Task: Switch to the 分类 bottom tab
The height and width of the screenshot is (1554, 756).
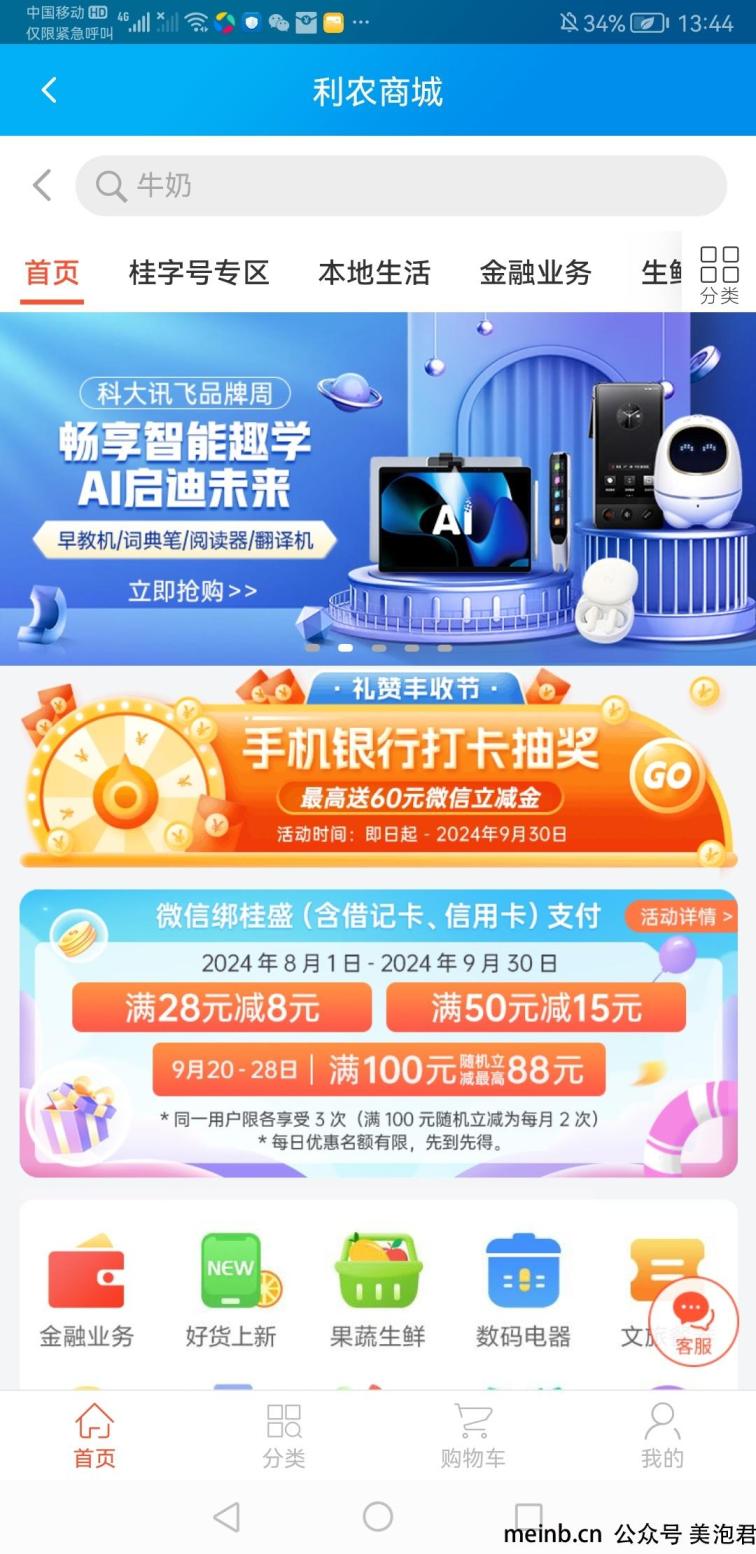Action: (284, 1435)
